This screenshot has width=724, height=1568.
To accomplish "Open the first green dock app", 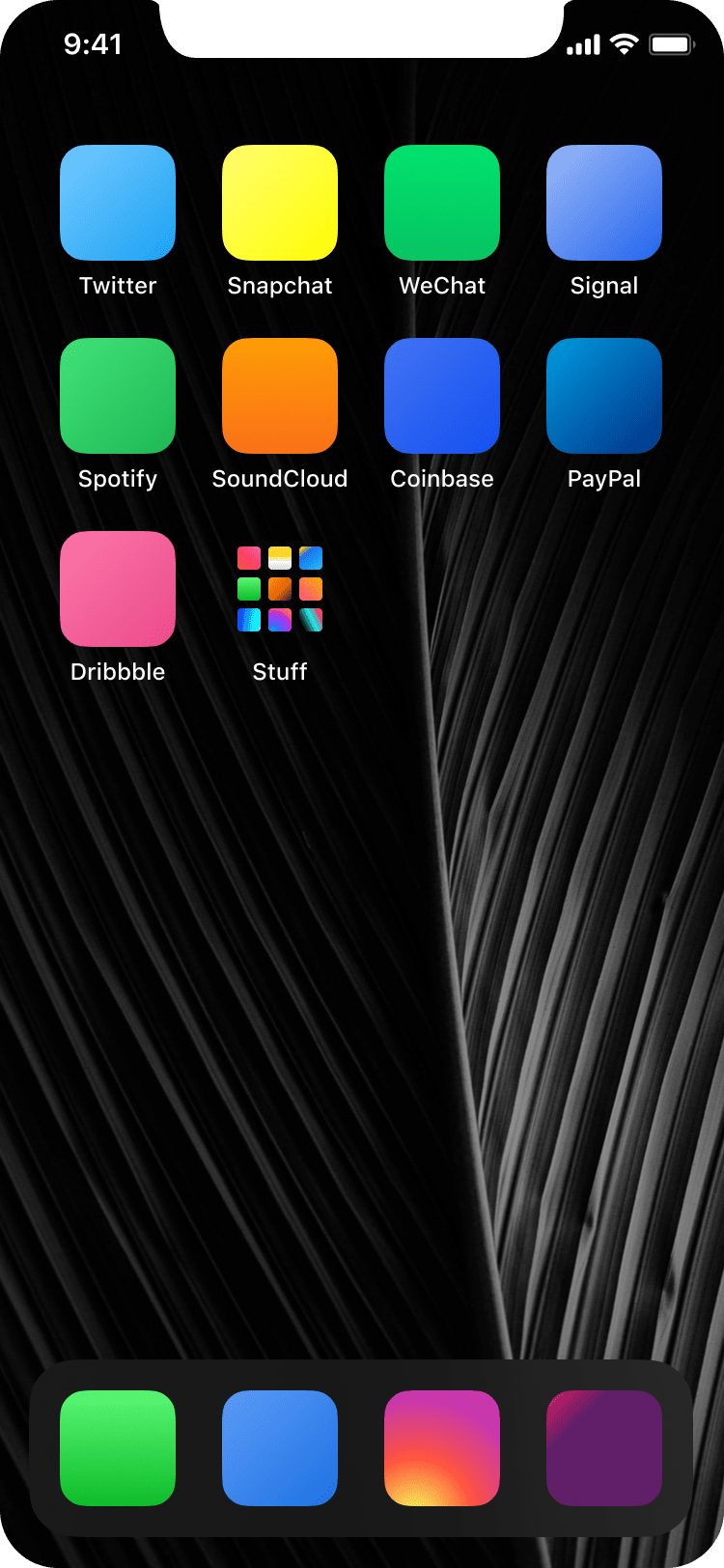I will (x=118, y=1445).
